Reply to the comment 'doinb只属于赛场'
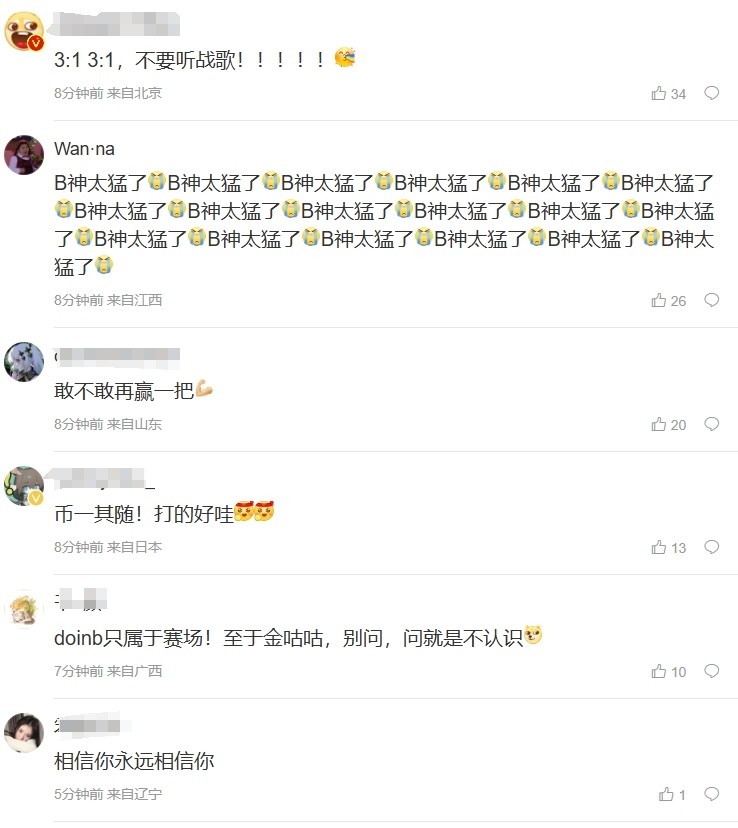 712,671
